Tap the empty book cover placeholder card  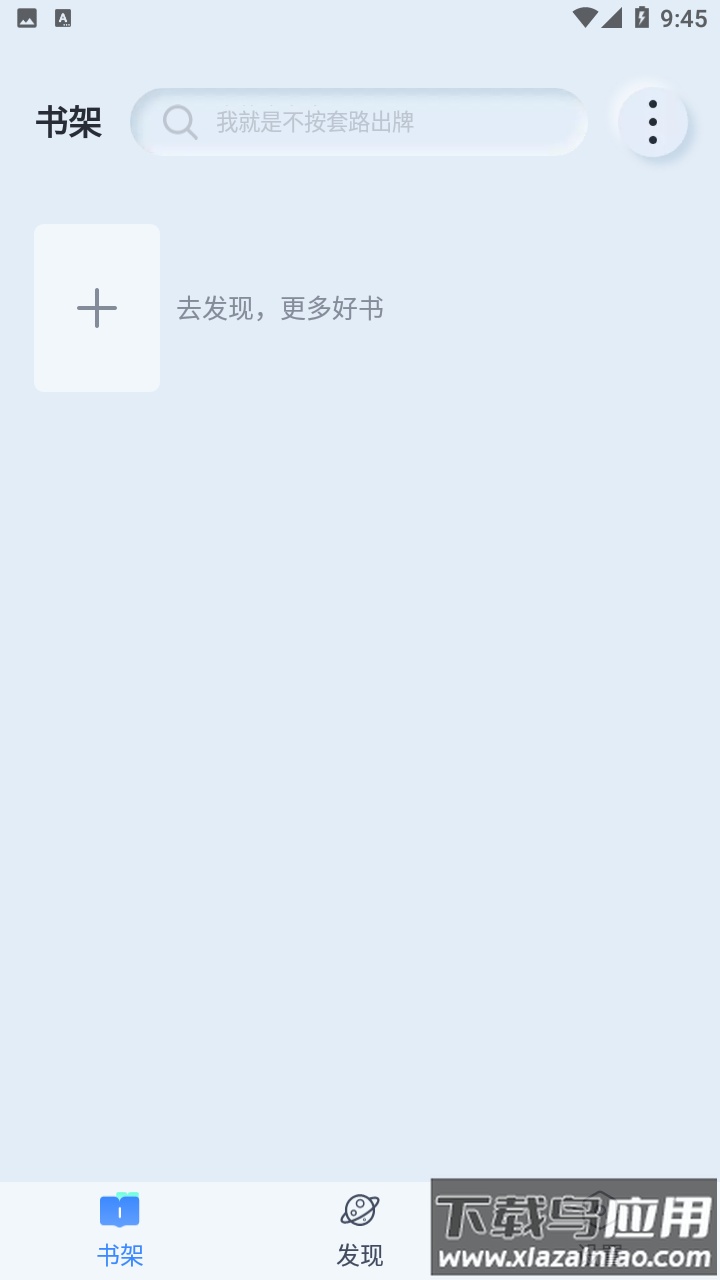coord(96,308)
